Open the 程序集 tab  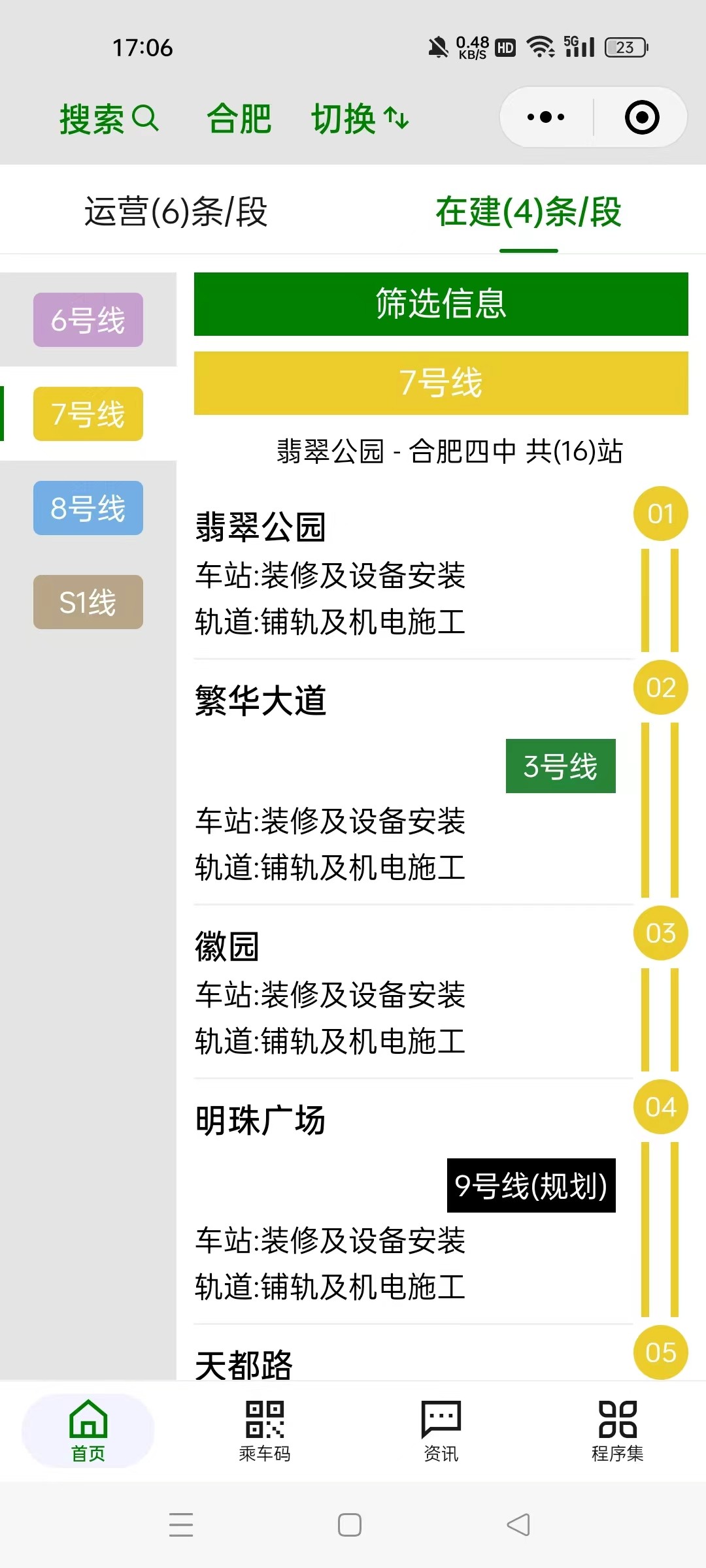click(x=618, y=1431)
